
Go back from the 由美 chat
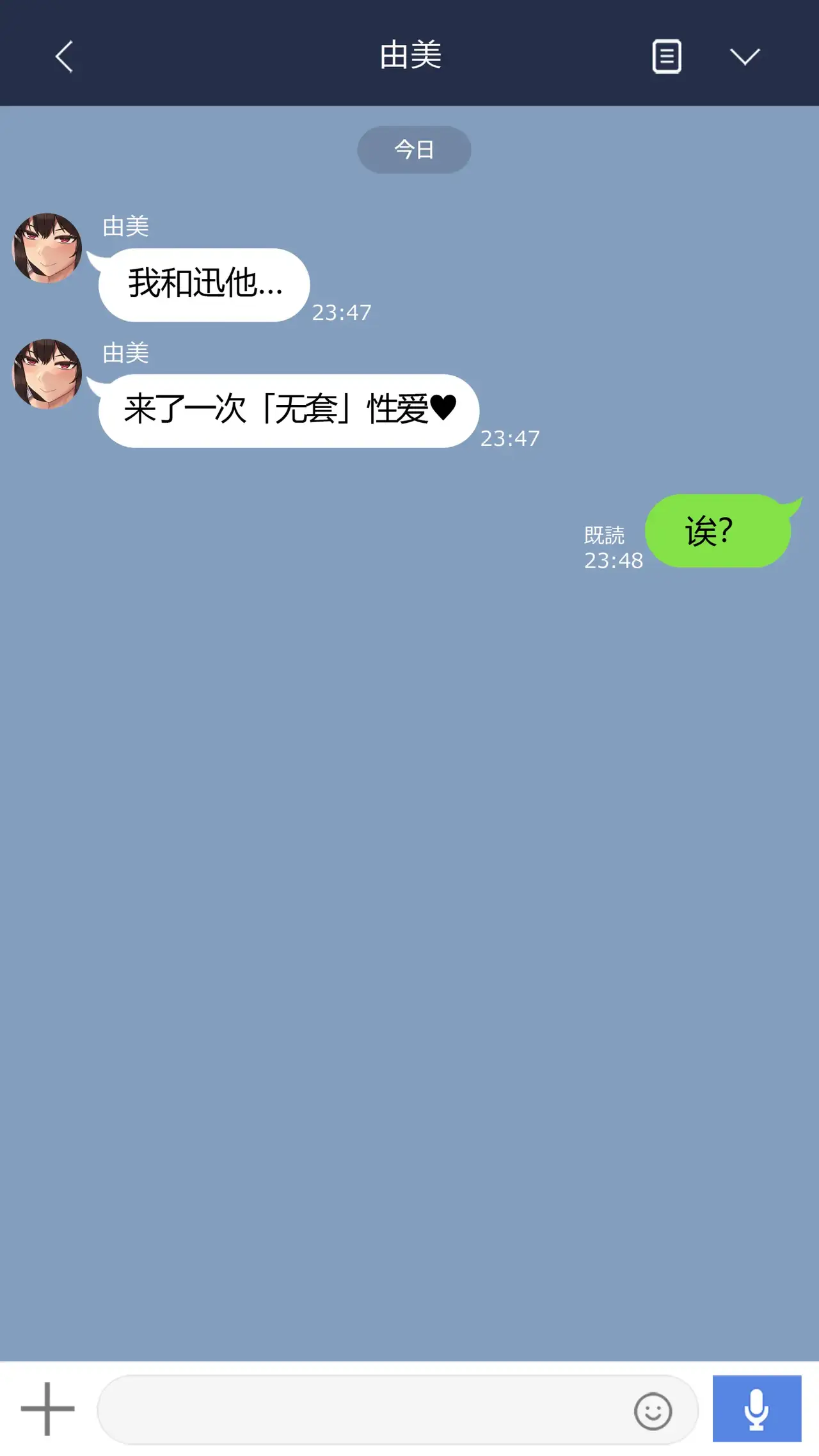tap(64, 56)
